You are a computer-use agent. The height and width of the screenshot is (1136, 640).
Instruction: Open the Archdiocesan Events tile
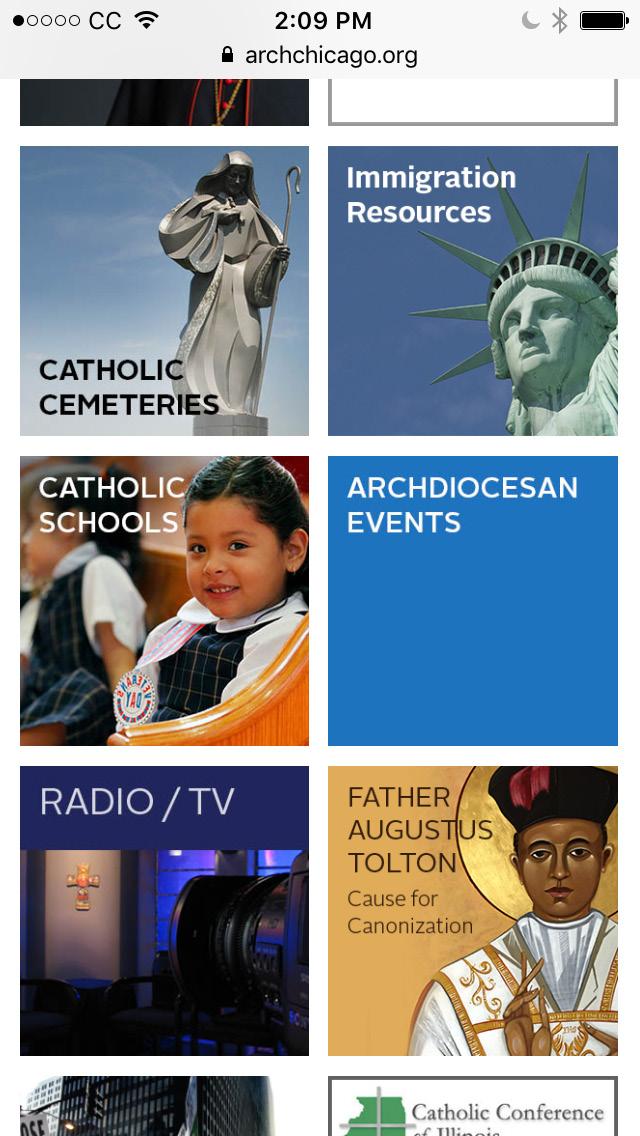(x=472, y=601)
